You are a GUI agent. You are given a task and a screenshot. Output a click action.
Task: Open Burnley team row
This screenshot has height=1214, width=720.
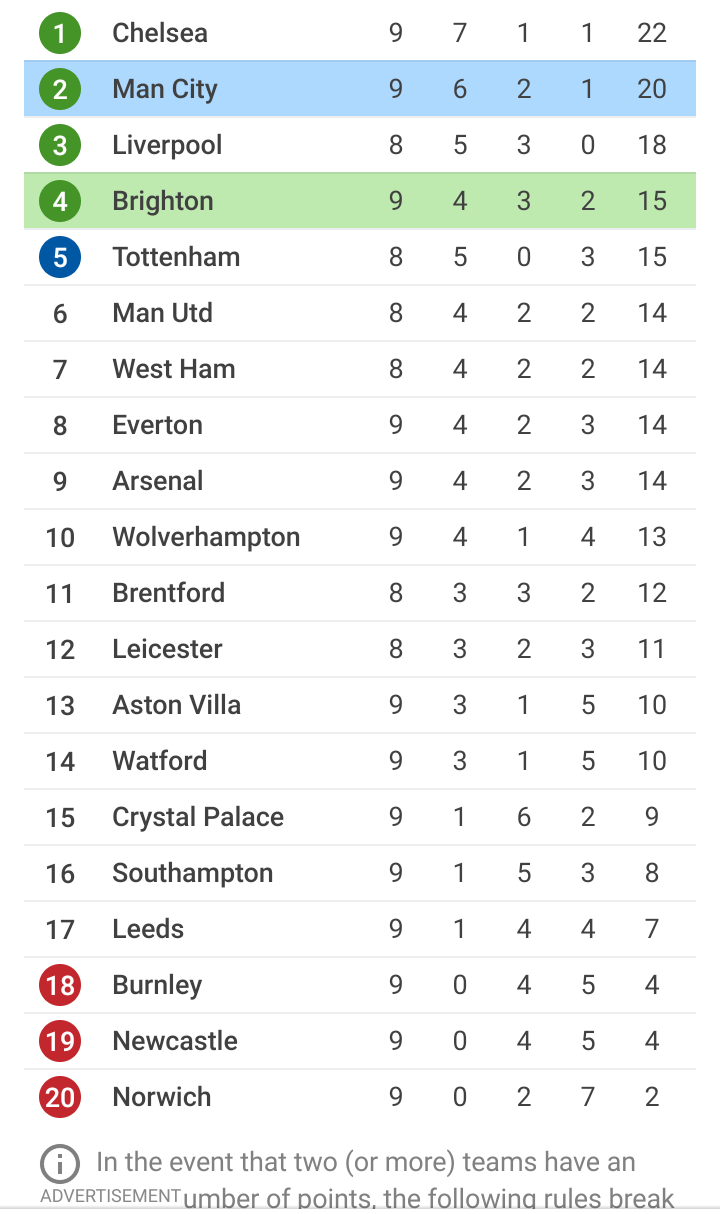[x=360, y=985]
